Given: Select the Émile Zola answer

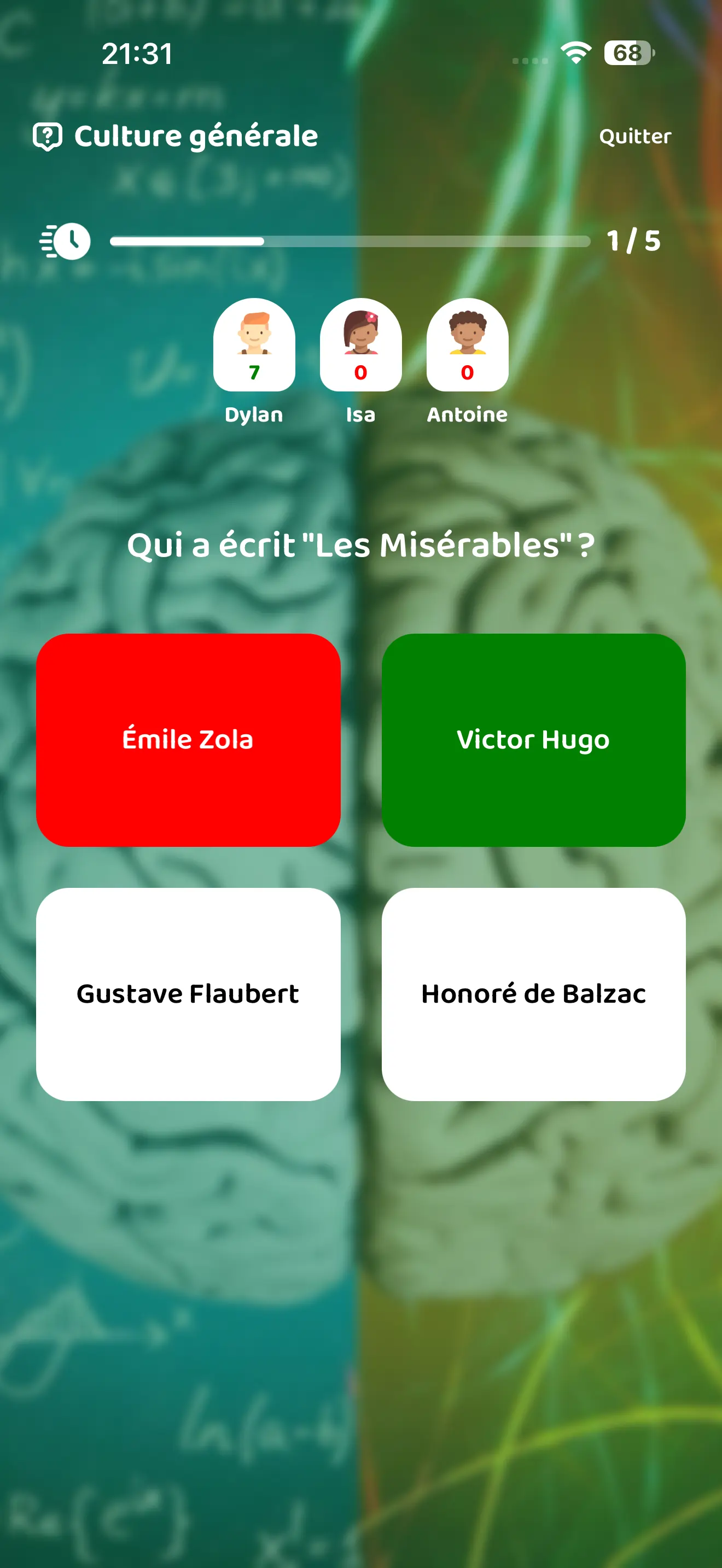Looking at the screenshot, I should 188,740.
